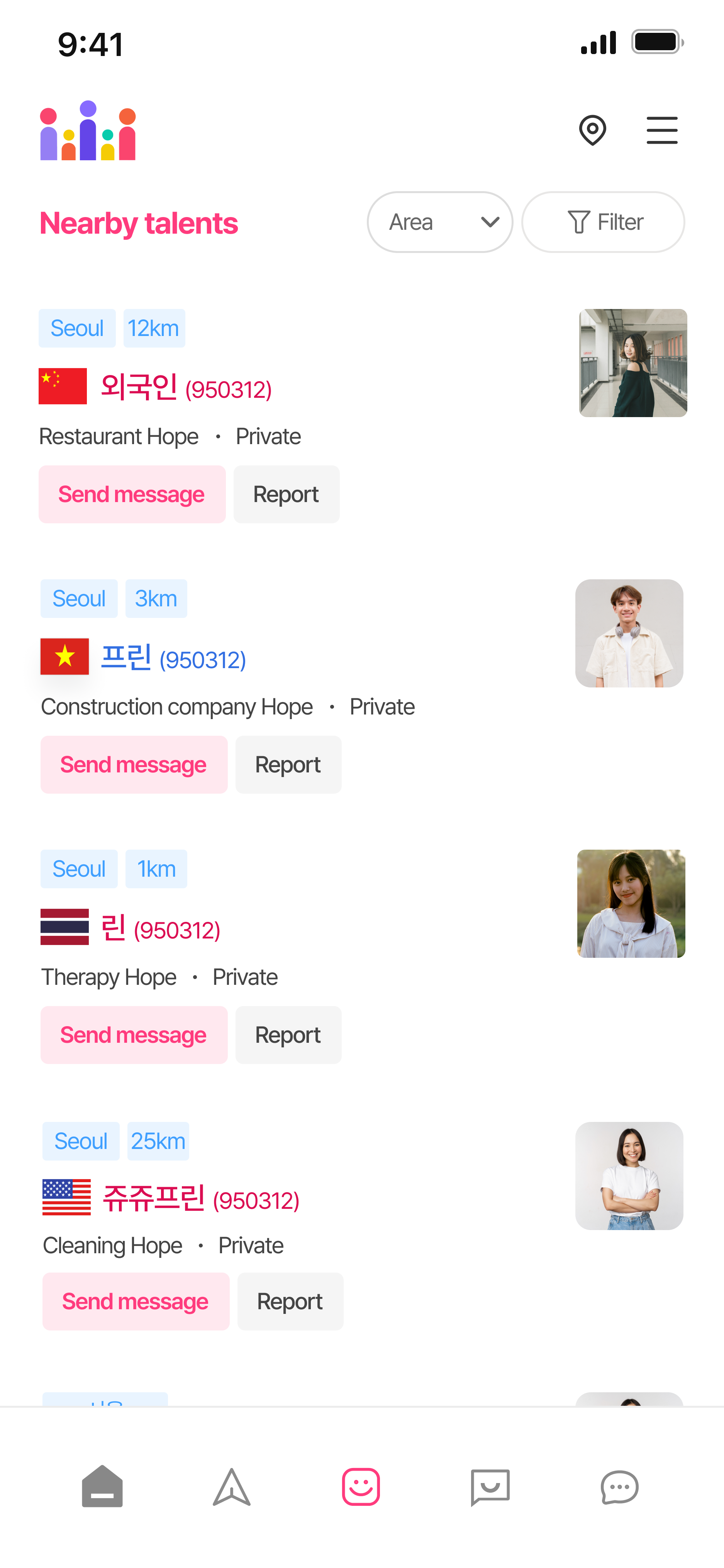
Task: Send message to 린
Action: tap(134, 1035)
